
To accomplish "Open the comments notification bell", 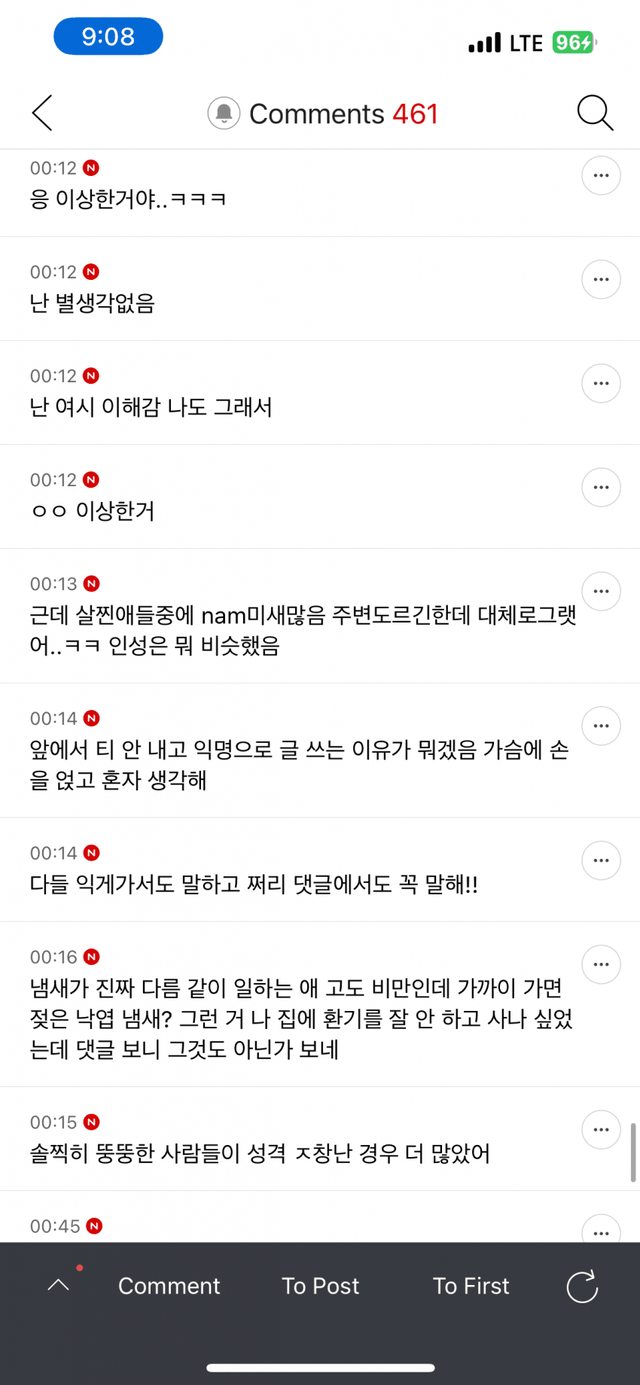I will click(224, 114).
